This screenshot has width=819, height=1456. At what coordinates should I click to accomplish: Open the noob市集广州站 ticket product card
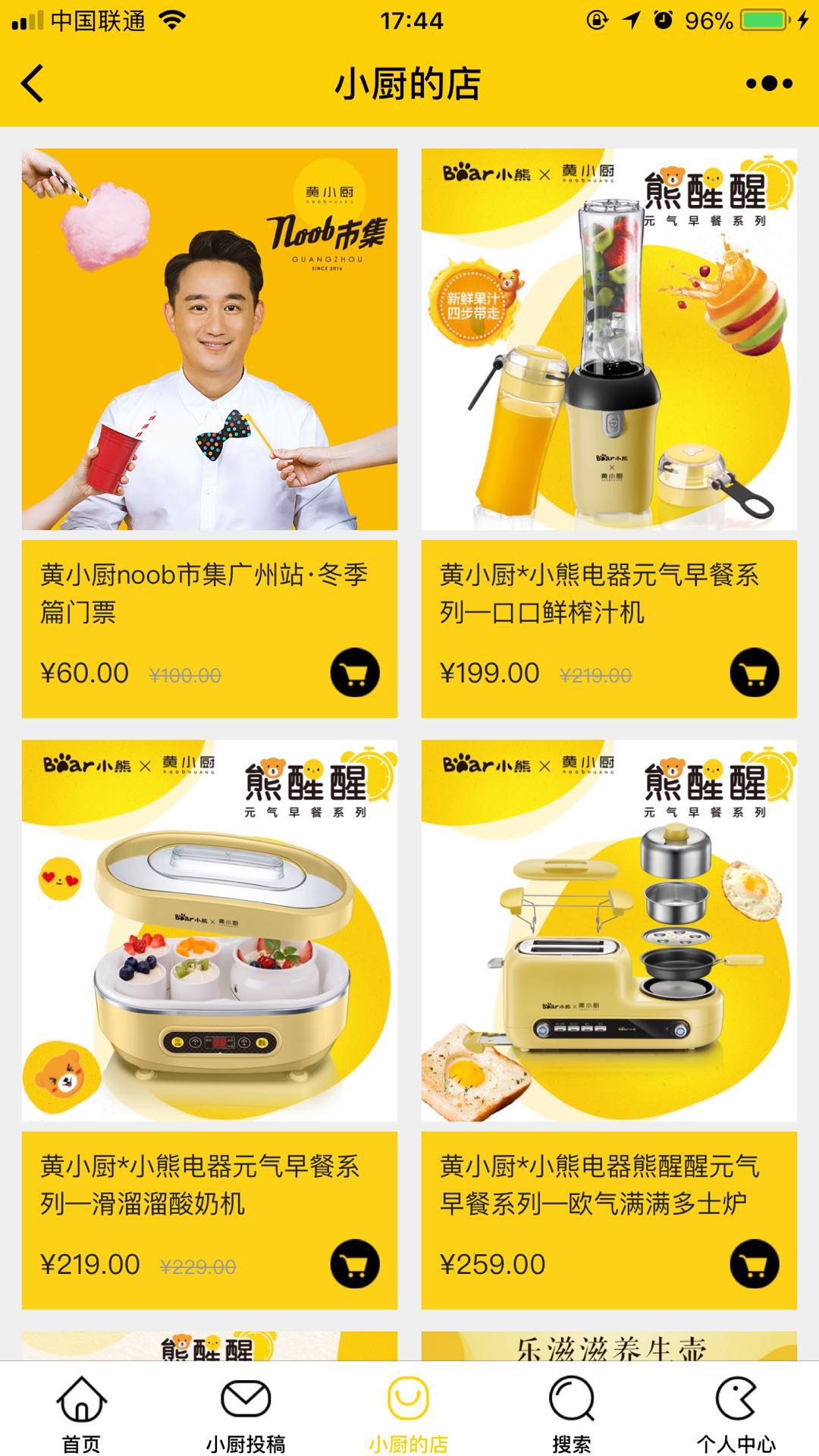pyautogui.click(x=209, y=433)
